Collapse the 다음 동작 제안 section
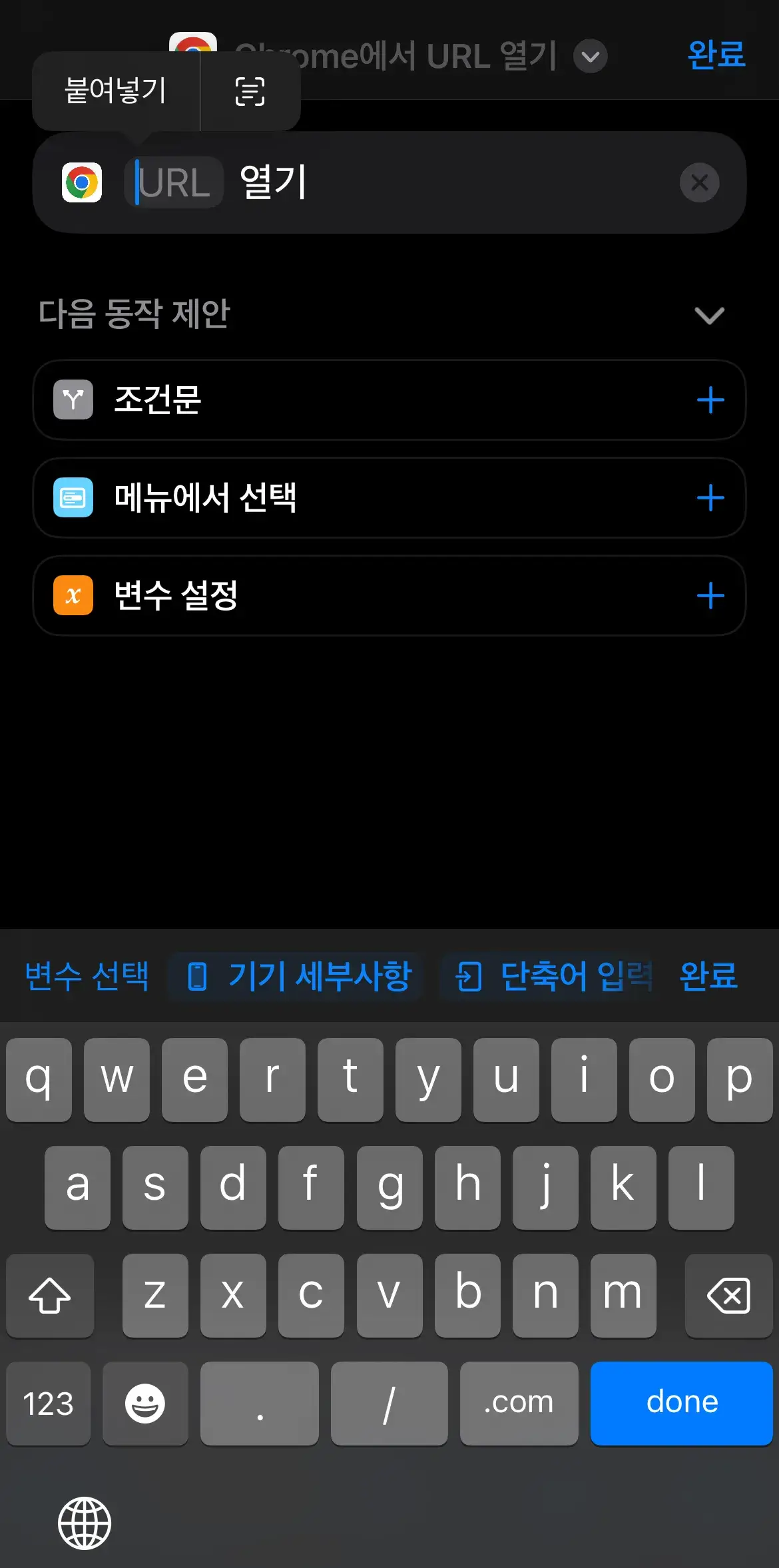This screenshot has height=1568, width=779. click(x=709, y=315)
